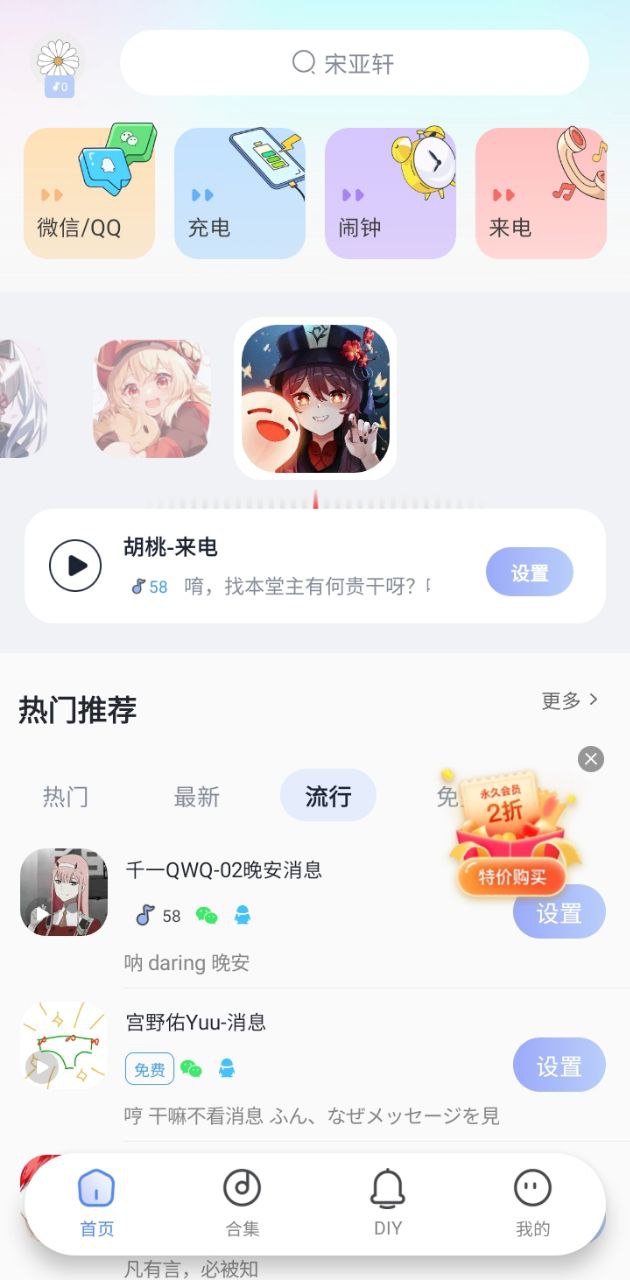Go to the 合集 tab
This screenshot has height=1280, width=630.
[242, 1204]
